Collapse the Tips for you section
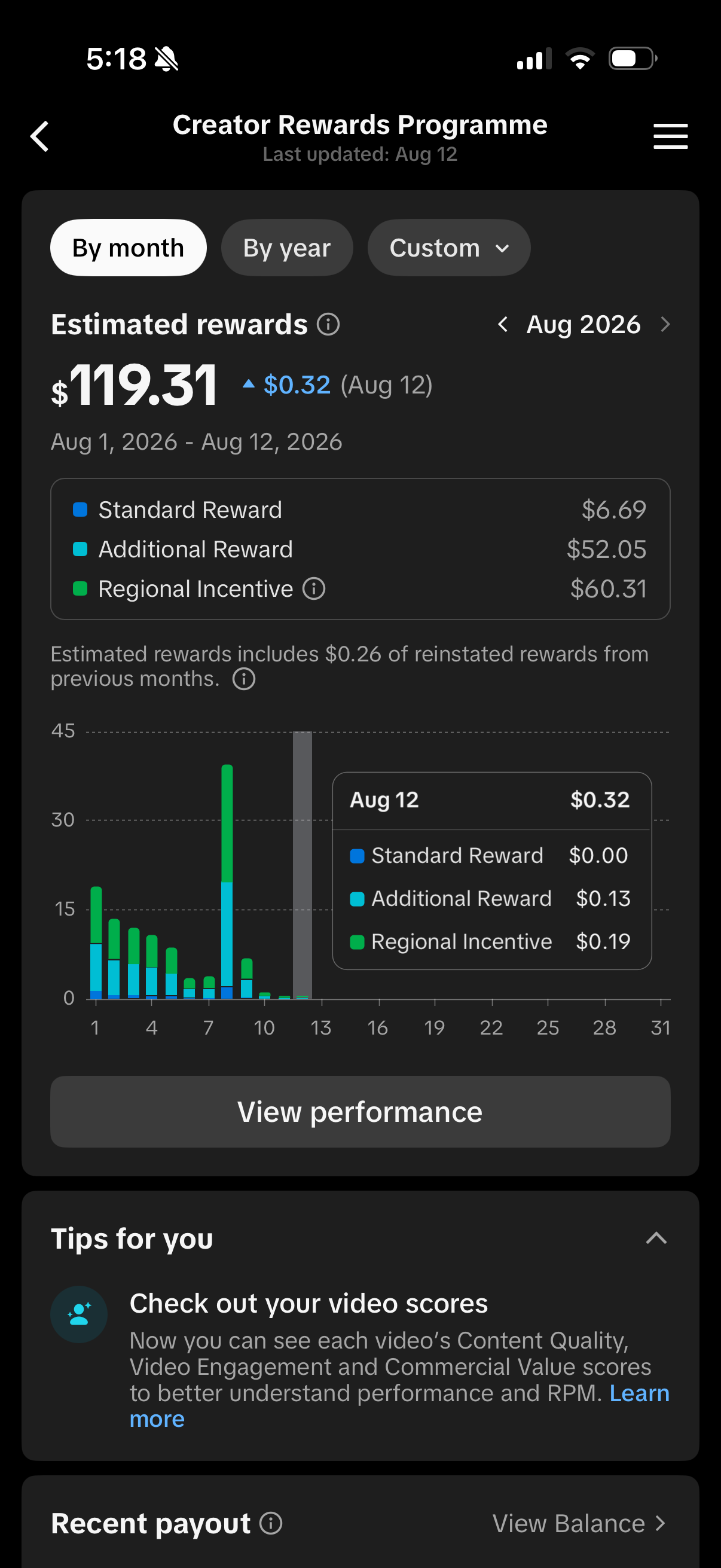The width and height of the screenshot is (721, 1568). [x=656, y=1238]
